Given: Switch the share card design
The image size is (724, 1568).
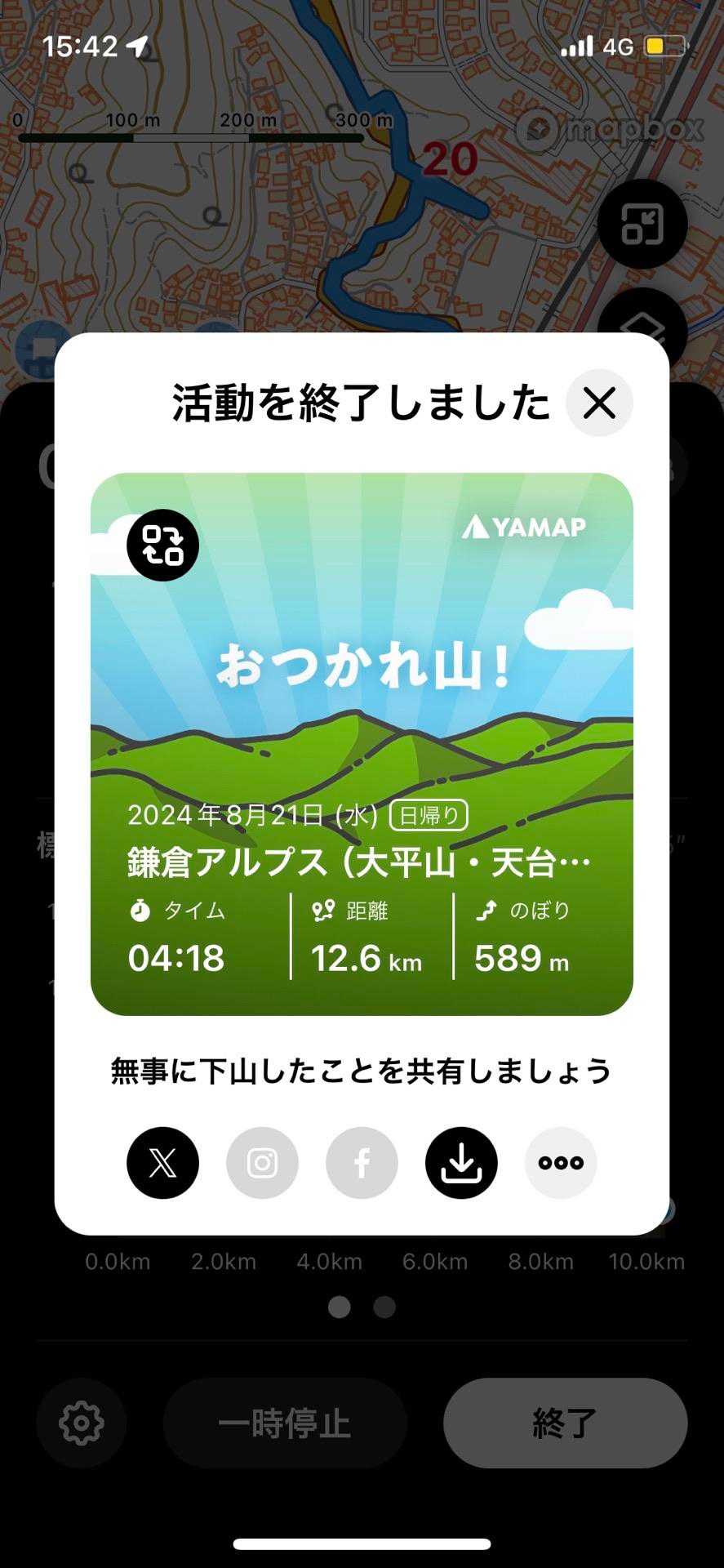Looking at the screenshot, I should coord(162,545).
